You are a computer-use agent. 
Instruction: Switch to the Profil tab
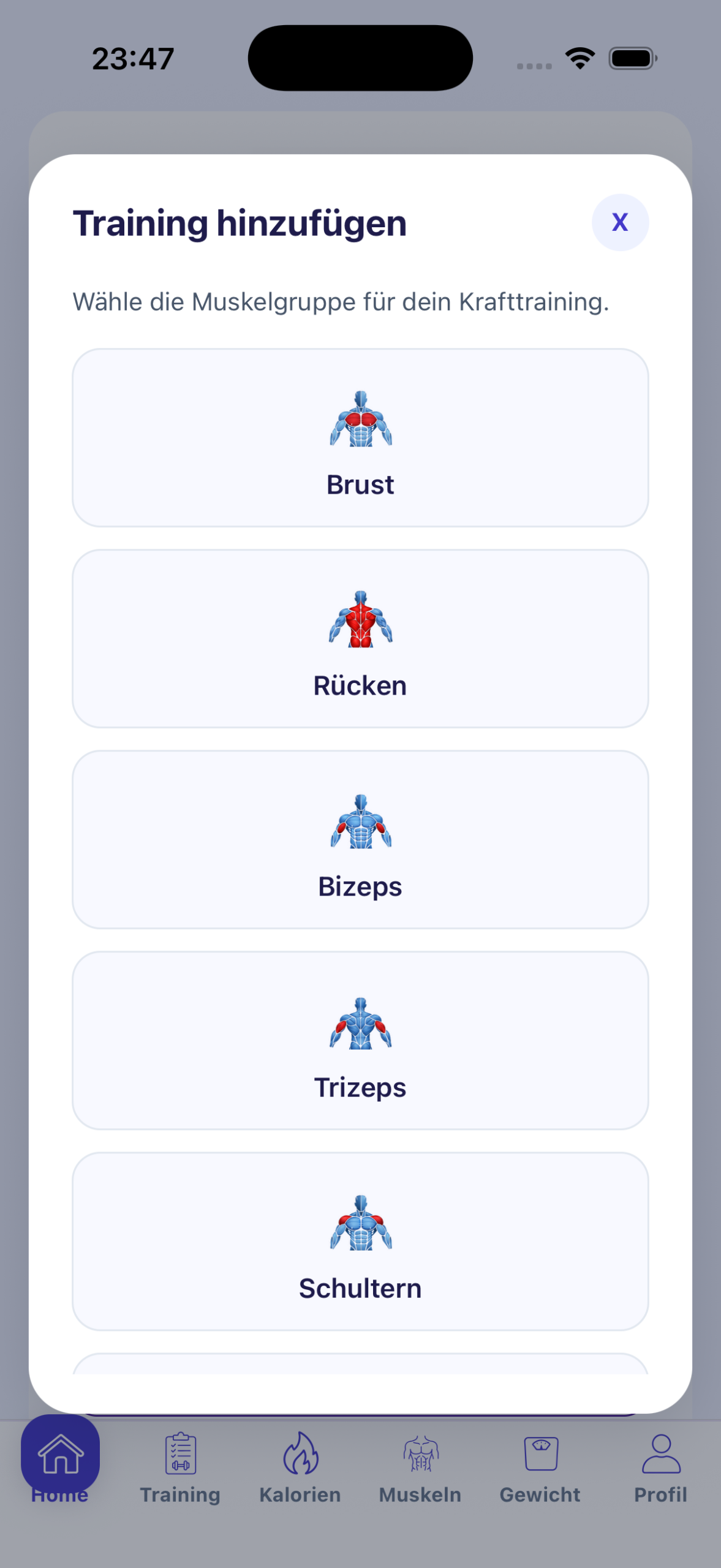point(660,1467)
